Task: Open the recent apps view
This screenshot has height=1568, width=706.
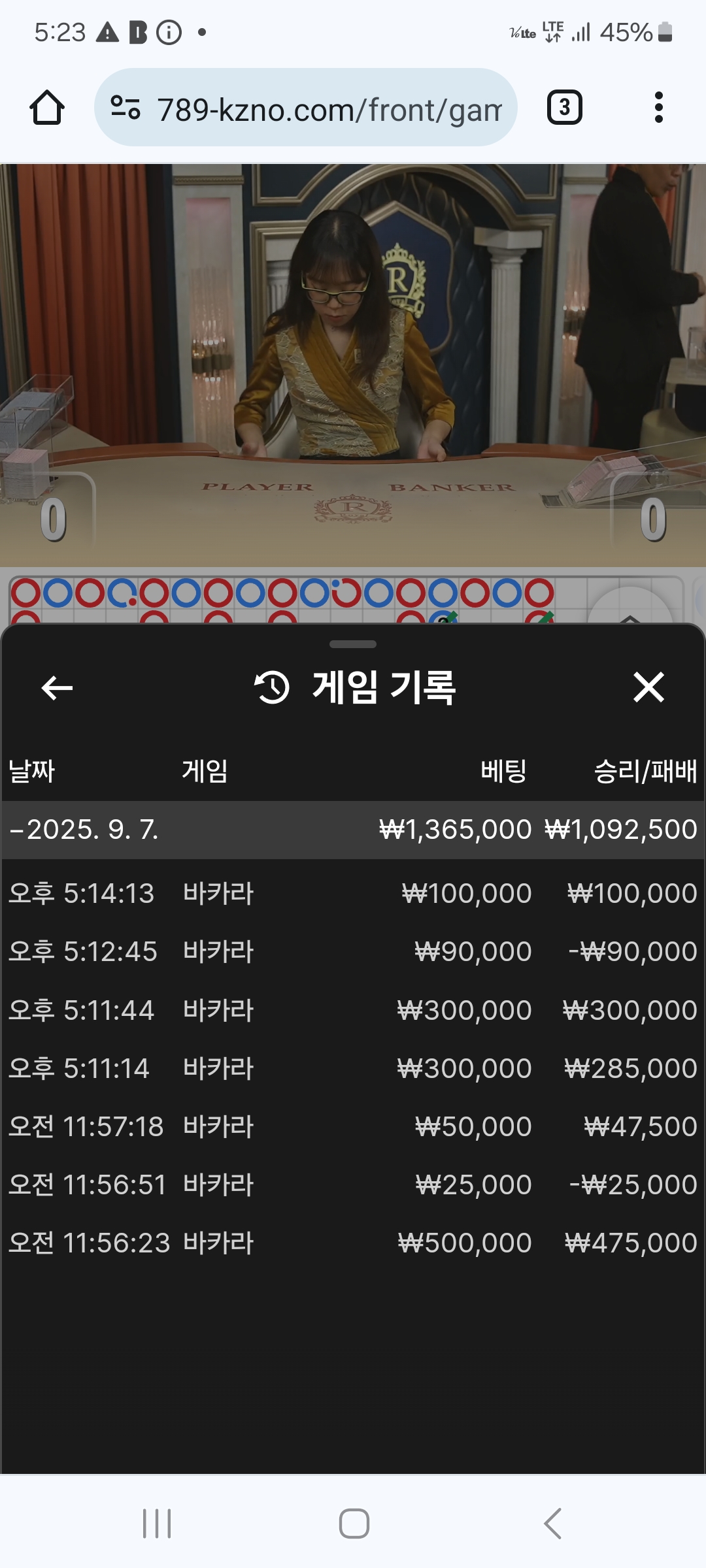Action: (157, 1524)
